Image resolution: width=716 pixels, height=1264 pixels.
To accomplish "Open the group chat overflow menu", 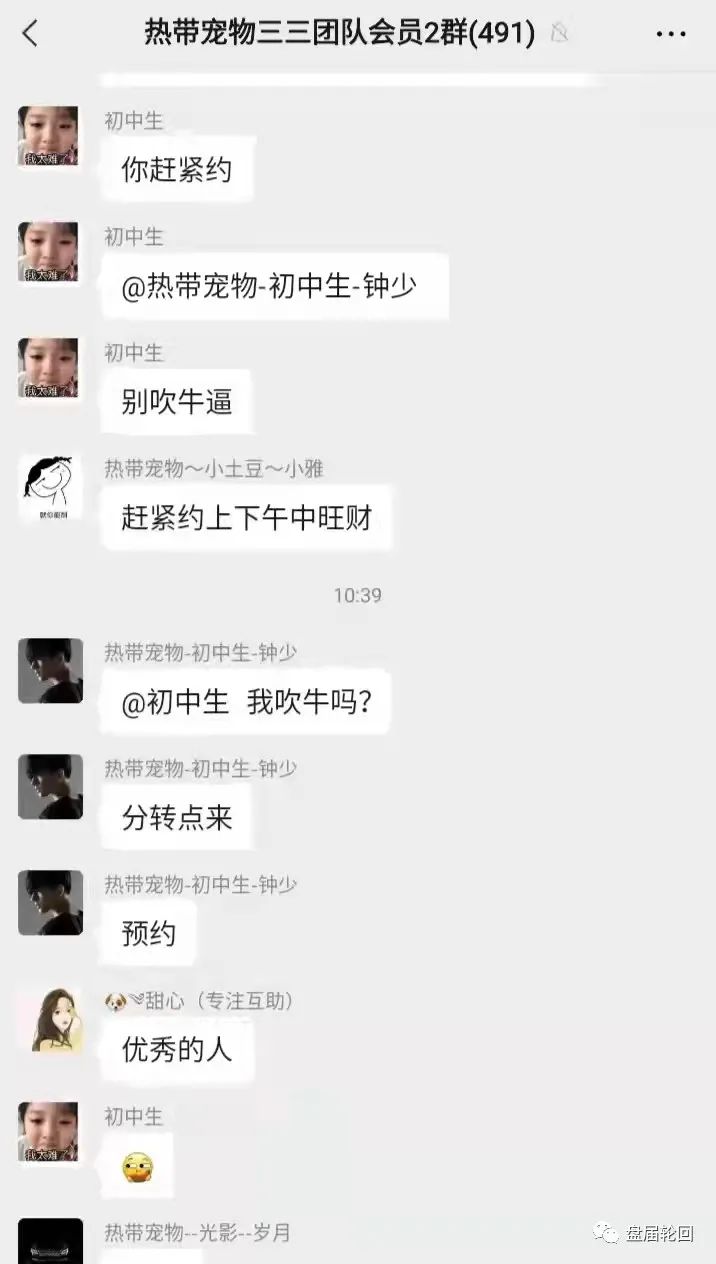I will 670,34.
